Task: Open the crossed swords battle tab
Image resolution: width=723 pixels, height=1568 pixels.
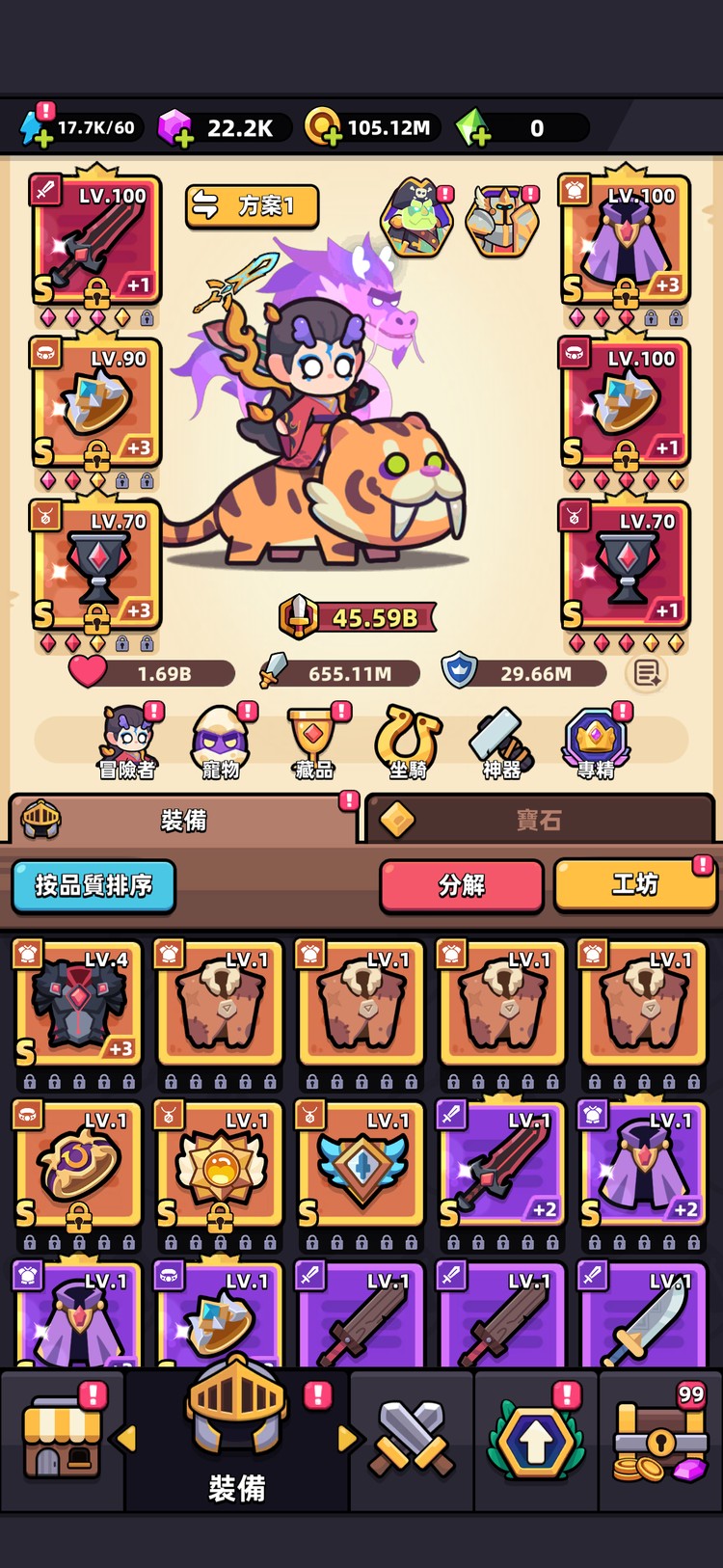Action: point(412,1440)
